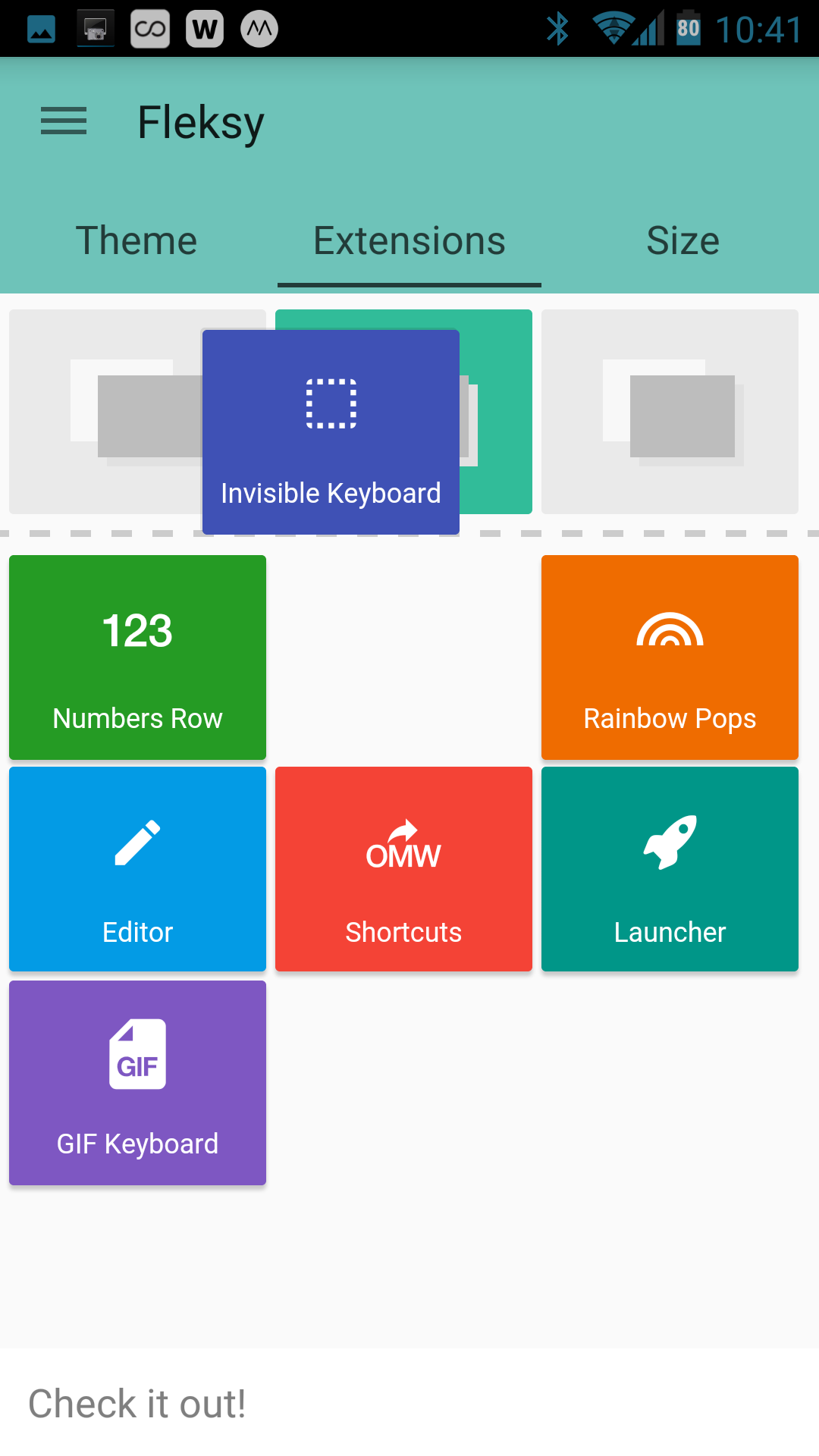Select the Editor extension
The height and width of the screenshot is (1456, 819).
click(x=137, y=869)
